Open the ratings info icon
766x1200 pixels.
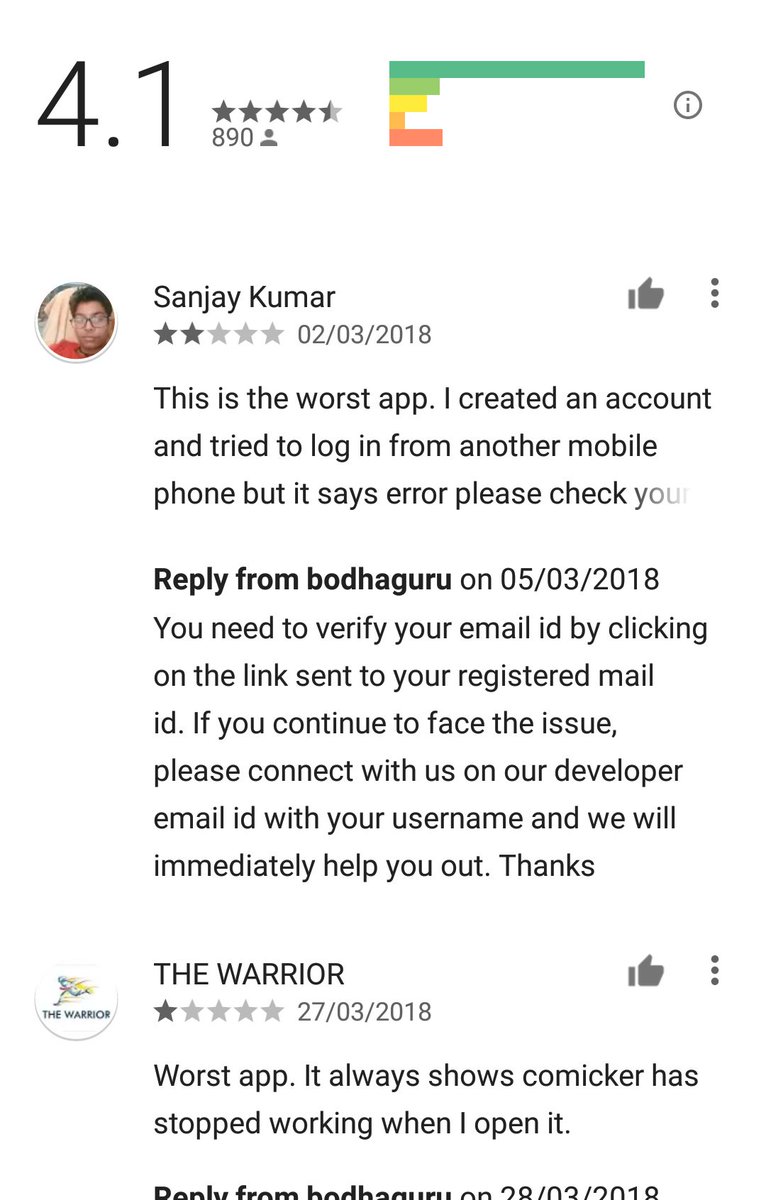coord(688,105)
